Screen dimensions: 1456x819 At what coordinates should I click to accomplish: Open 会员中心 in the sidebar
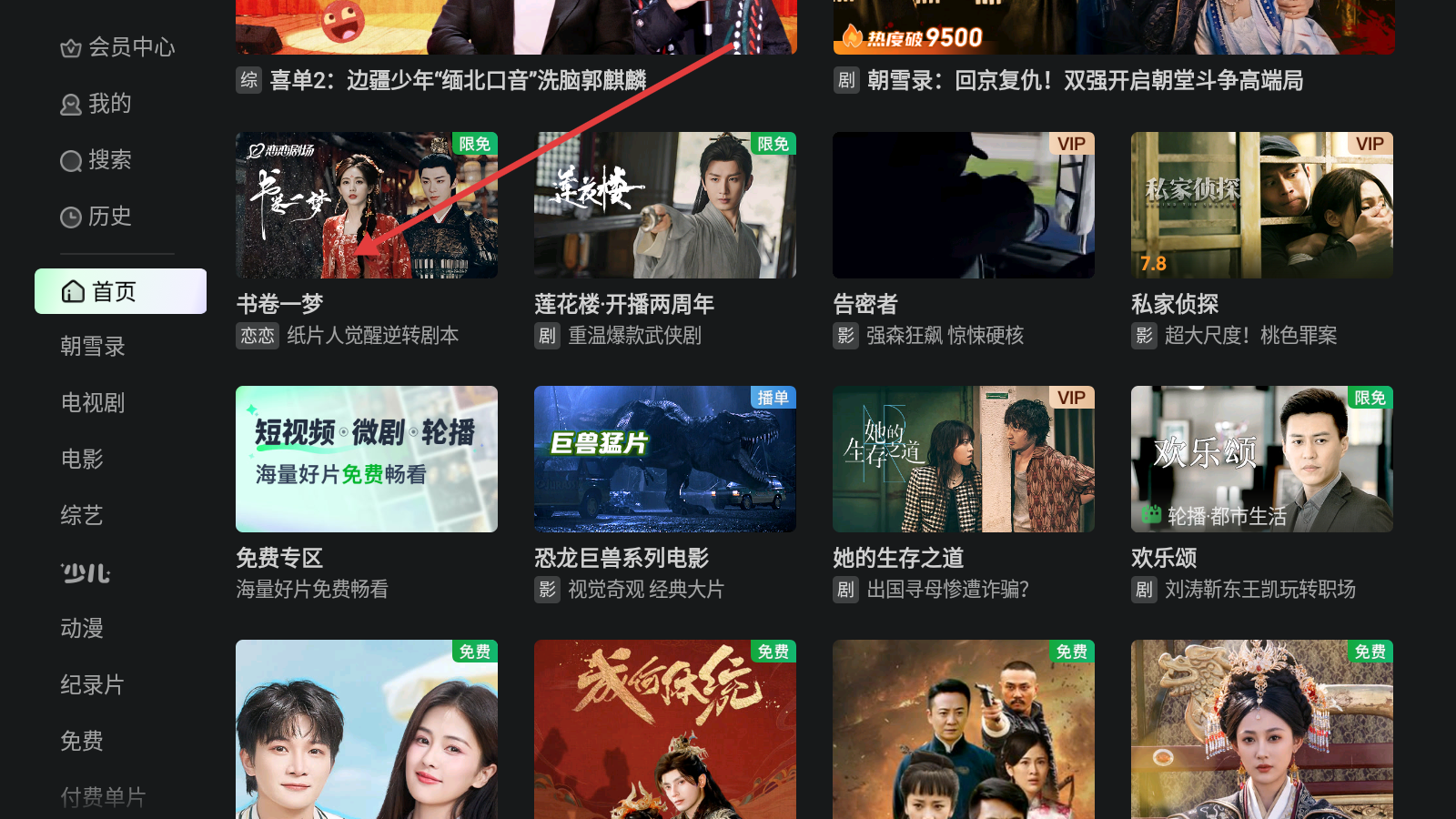pyautogui.click(x=118, y=47)
